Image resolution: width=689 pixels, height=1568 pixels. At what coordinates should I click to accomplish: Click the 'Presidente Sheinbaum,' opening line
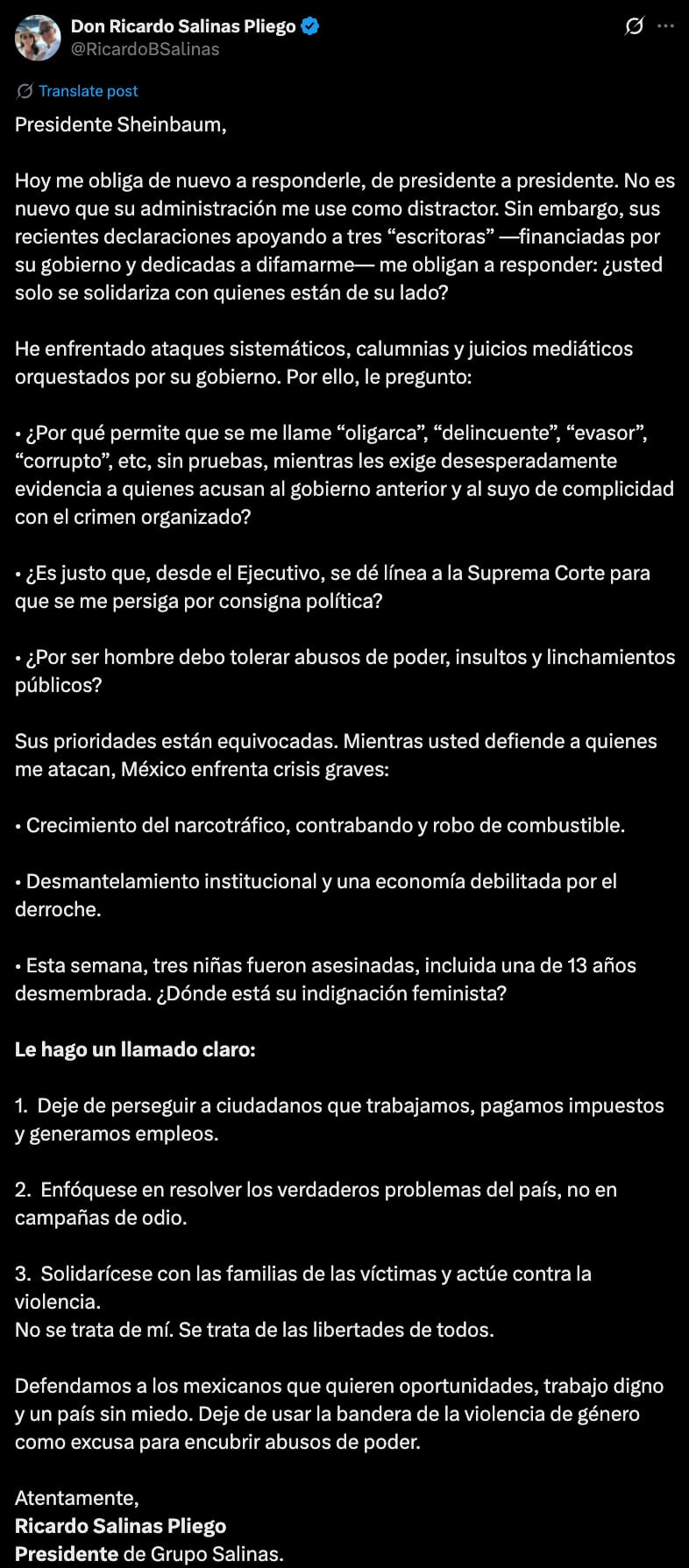pyautogui.click(x=121, y=124)
